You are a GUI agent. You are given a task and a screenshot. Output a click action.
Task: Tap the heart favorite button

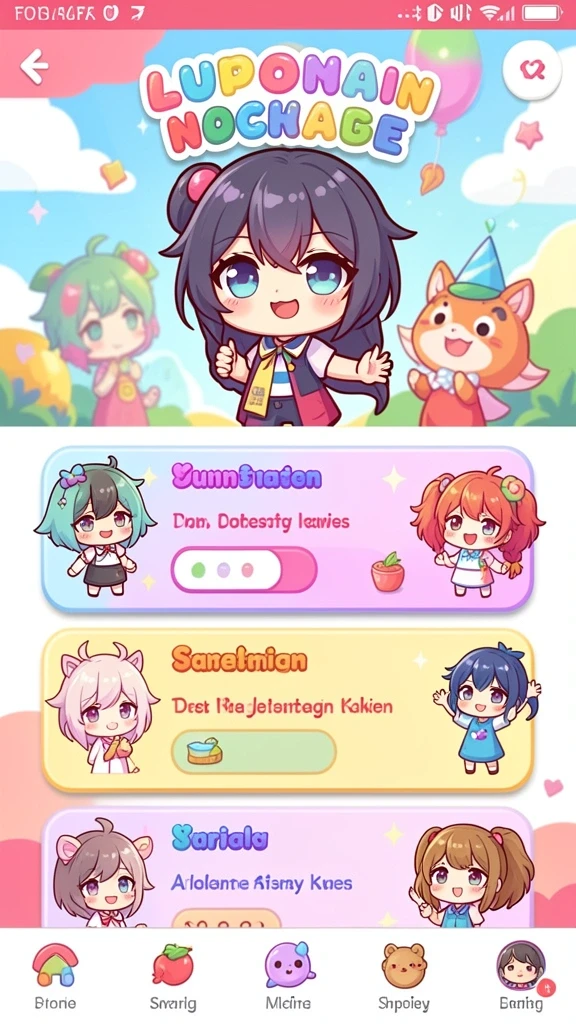532,70
